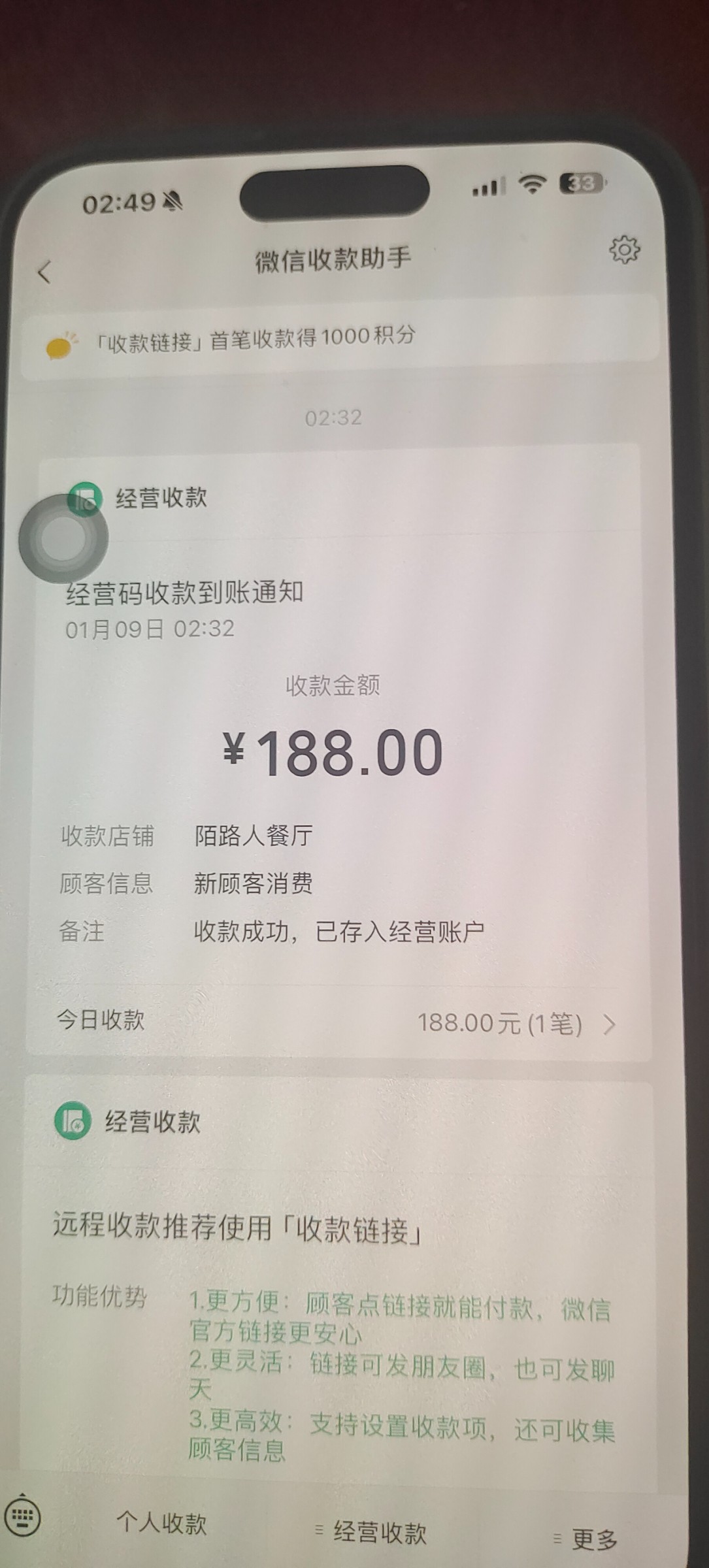
Task: Switch to the keyboard input icon
Action: (22, 1517)
